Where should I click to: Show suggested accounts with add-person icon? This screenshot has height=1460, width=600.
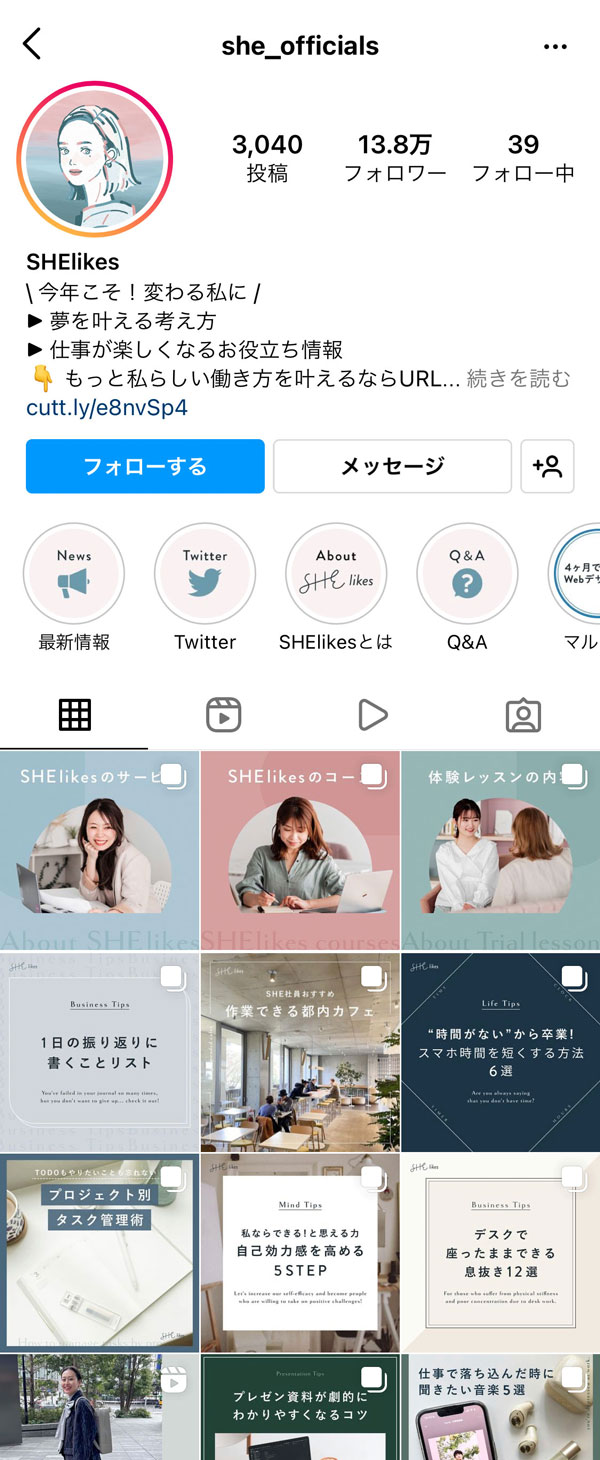[x=547, y=466]
